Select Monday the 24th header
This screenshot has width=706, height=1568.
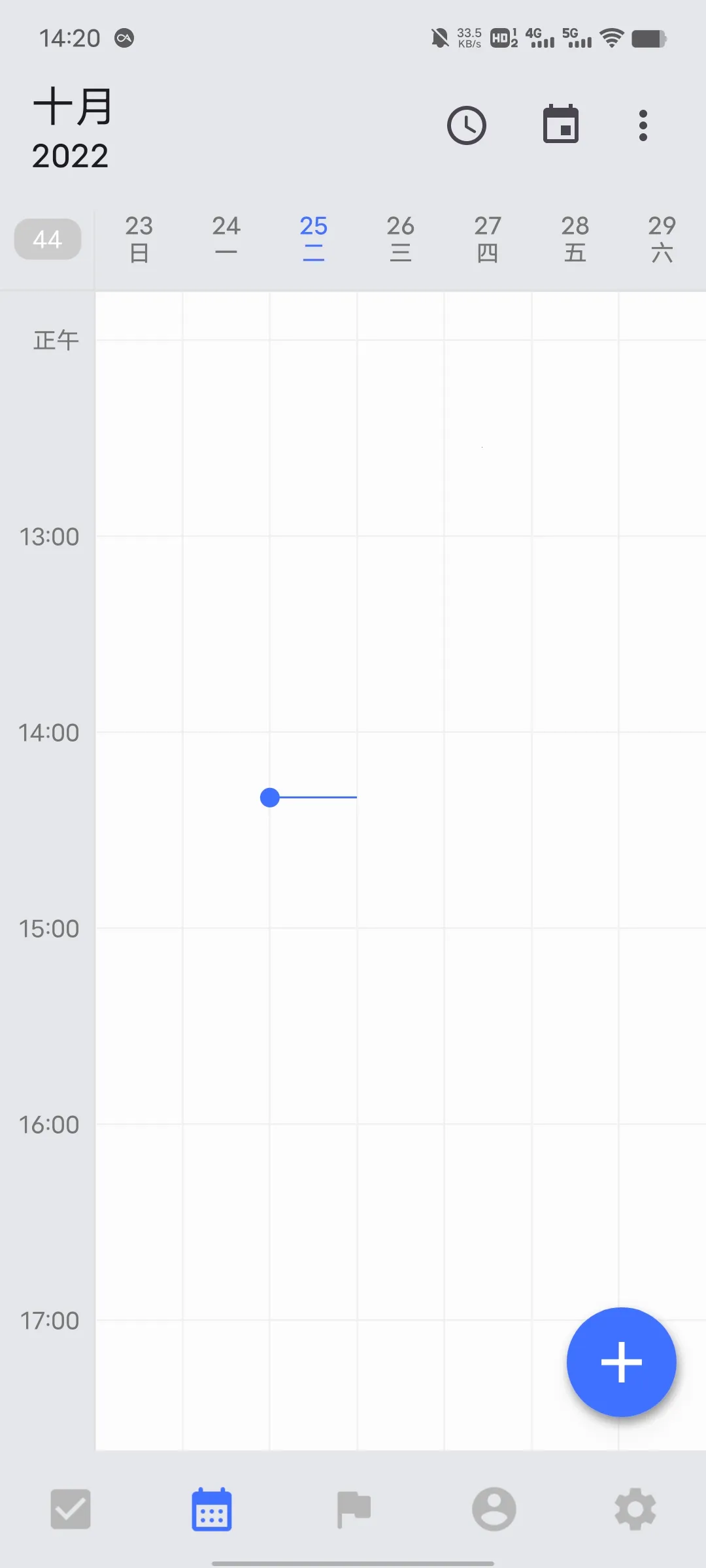pyautogui.click(x=226, y=238)
